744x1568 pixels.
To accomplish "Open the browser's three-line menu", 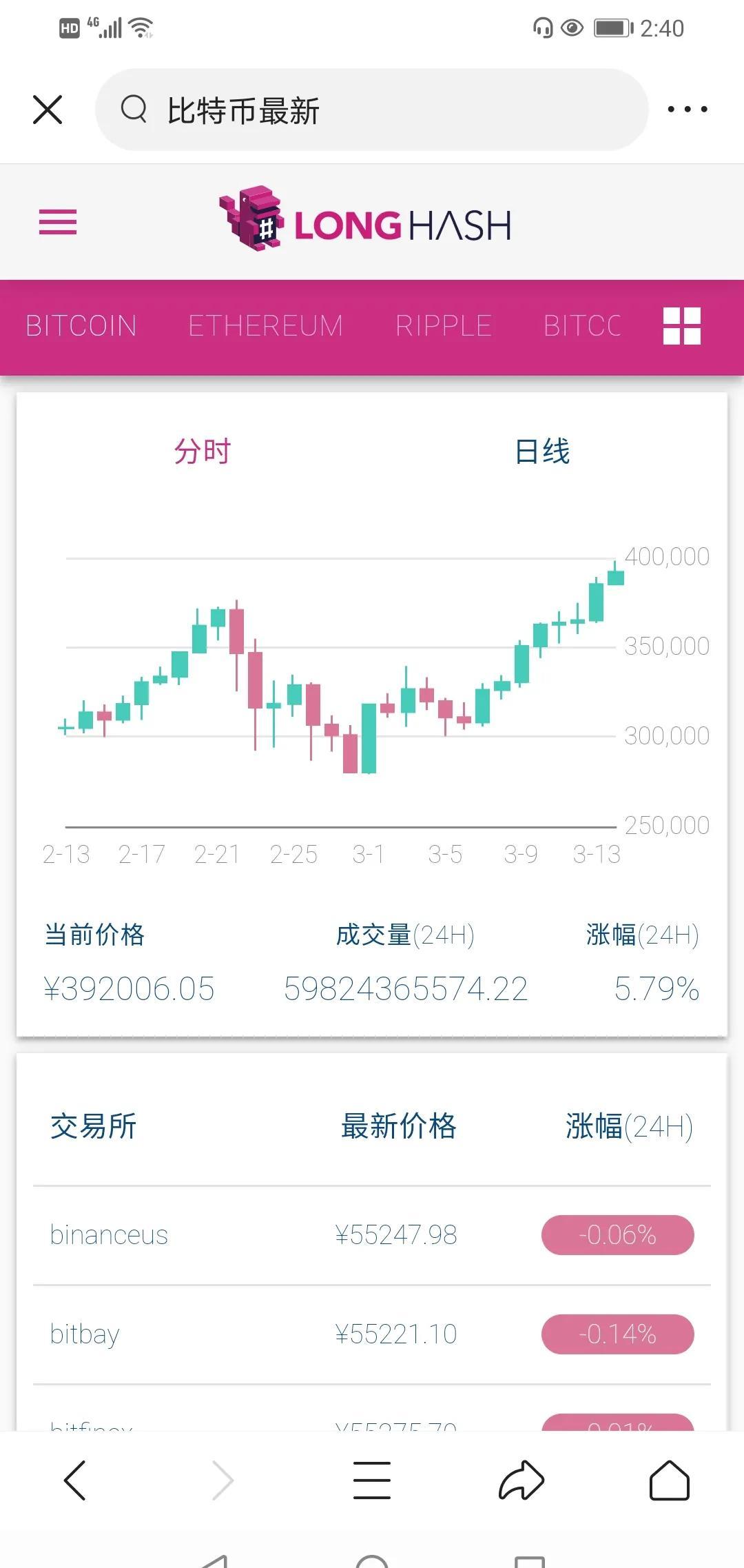I will (372, 1480).
